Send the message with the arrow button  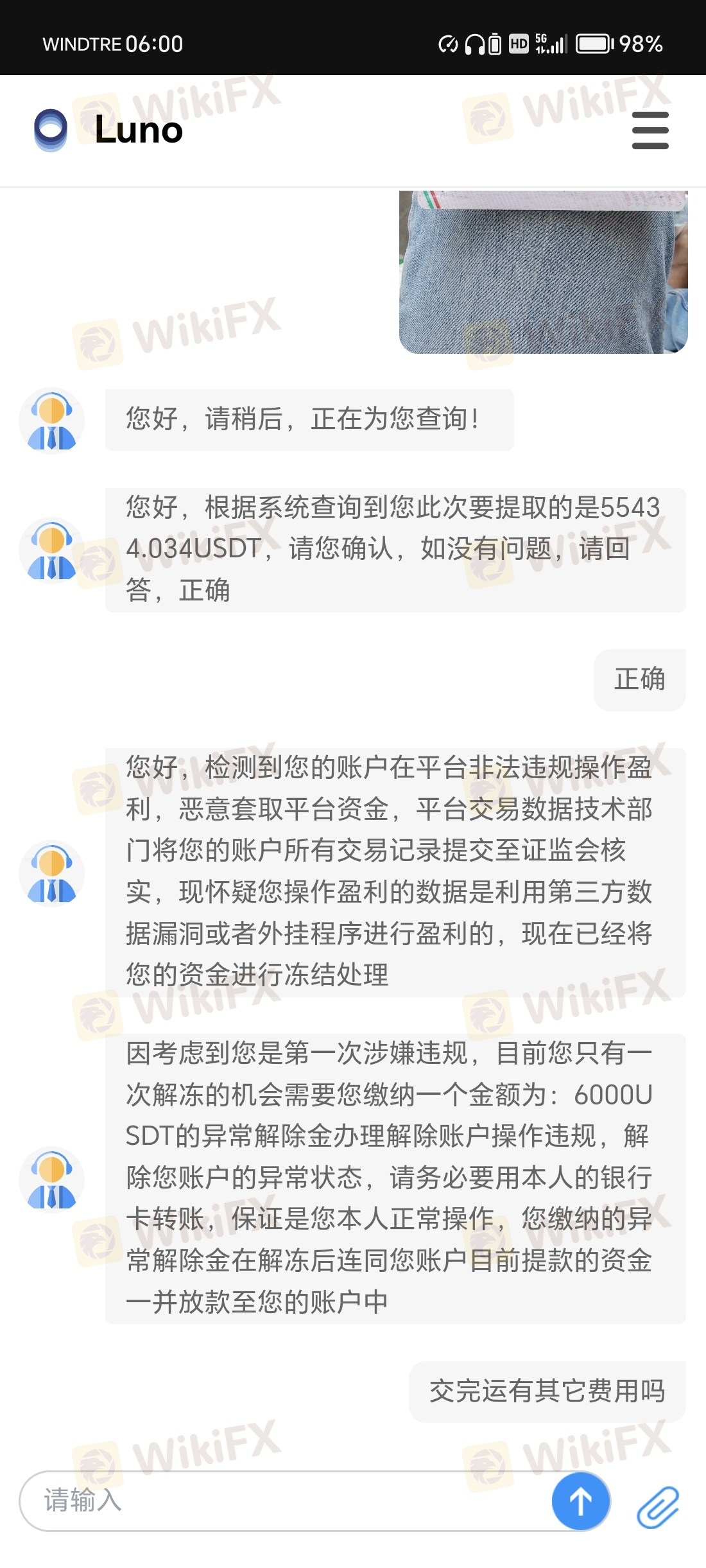tap(581, 1501)
